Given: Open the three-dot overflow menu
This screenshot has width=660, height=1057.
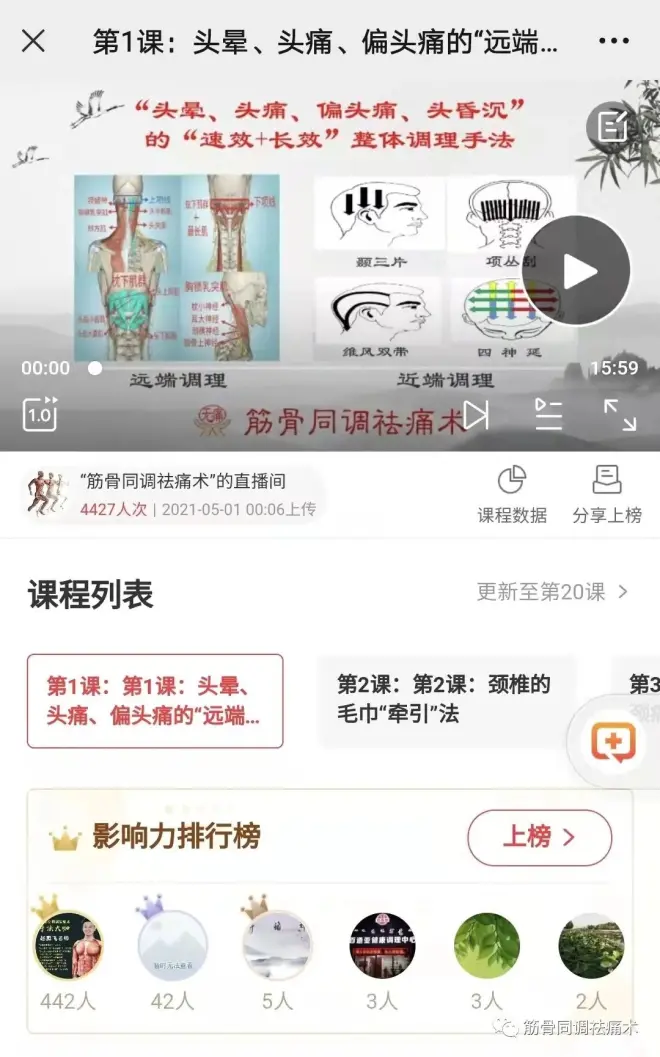Looking at the screenshot, I should click(613, 41).
